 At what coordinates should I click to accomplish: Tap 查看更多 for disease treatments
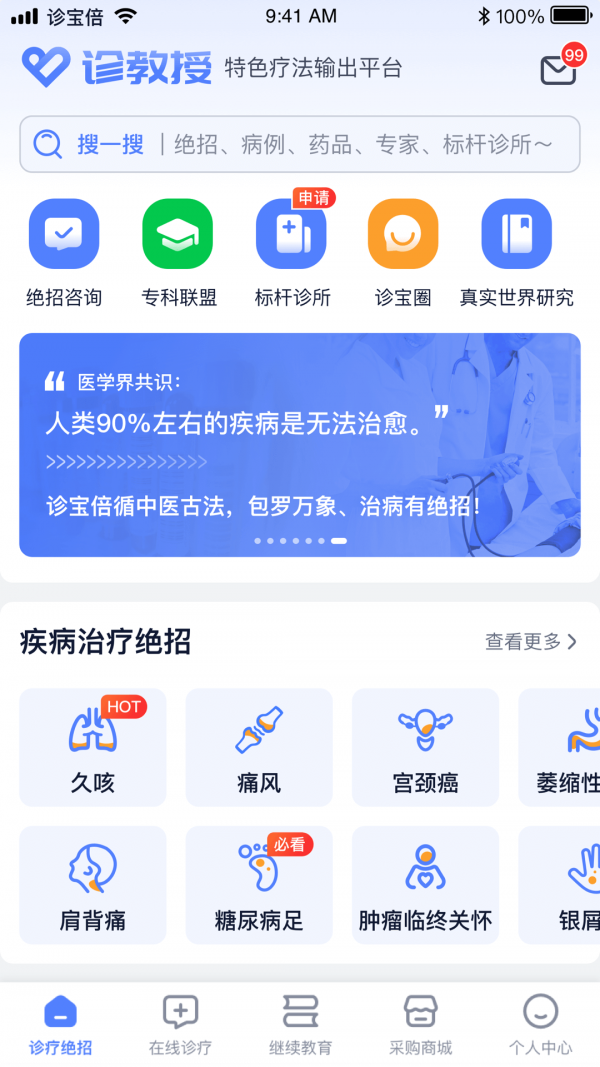531,642
